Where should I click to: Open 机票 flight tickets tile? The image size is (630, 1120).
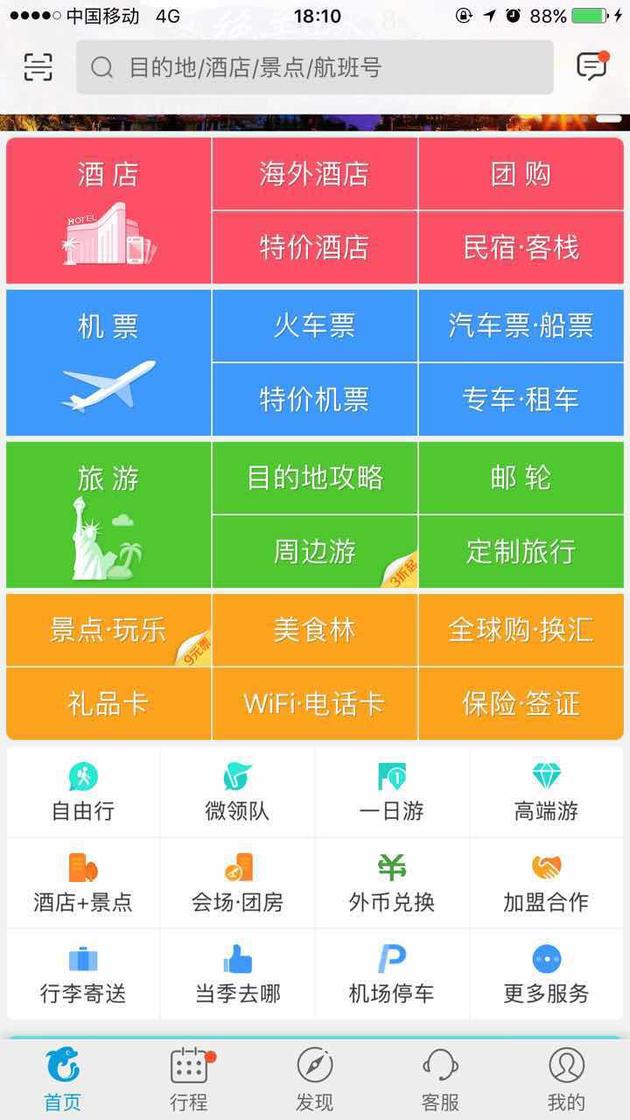tap(109, 362)
